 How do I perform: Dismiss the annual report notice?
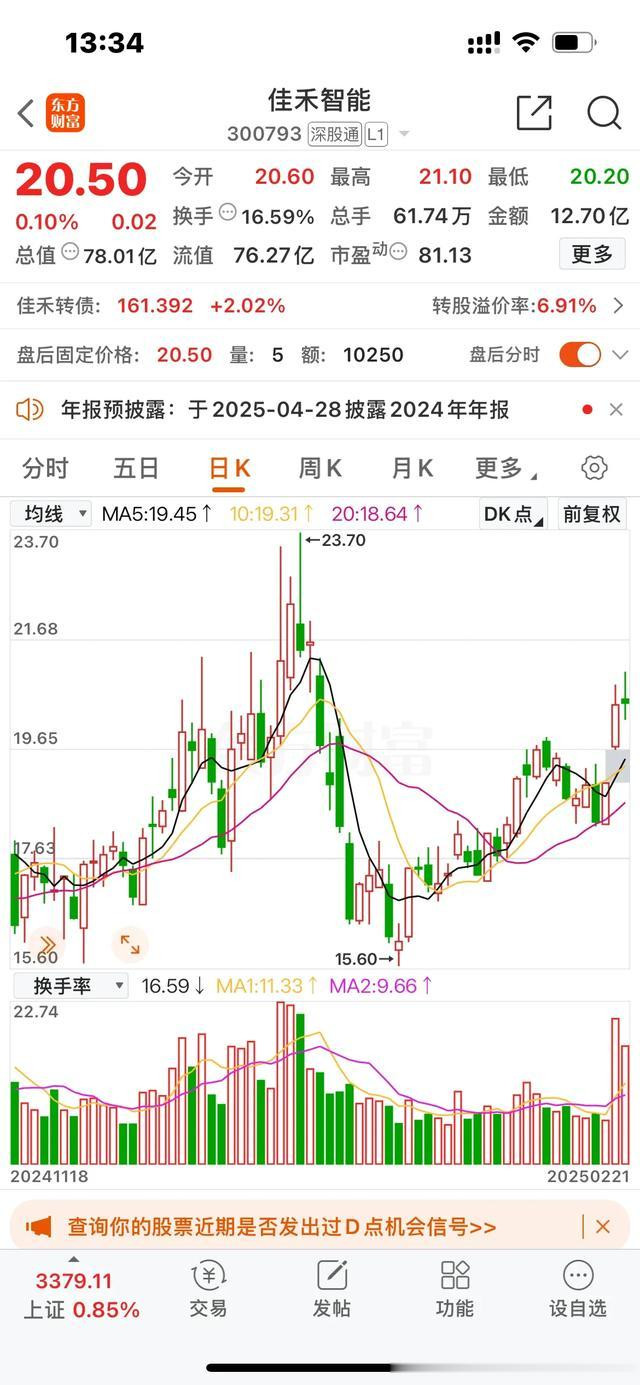click(x=616, y=409)
